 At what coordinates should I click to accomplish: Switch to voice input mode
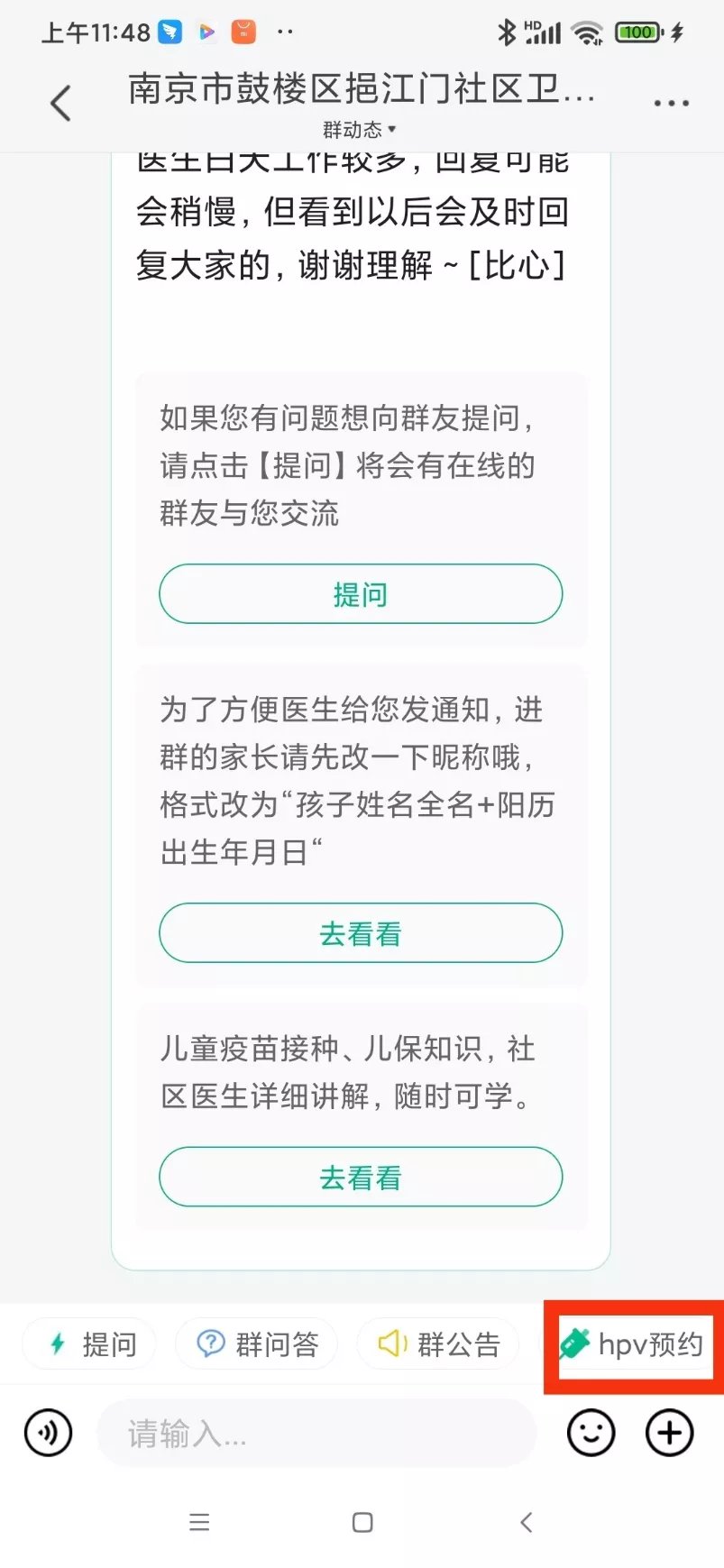click(49, 1433)
